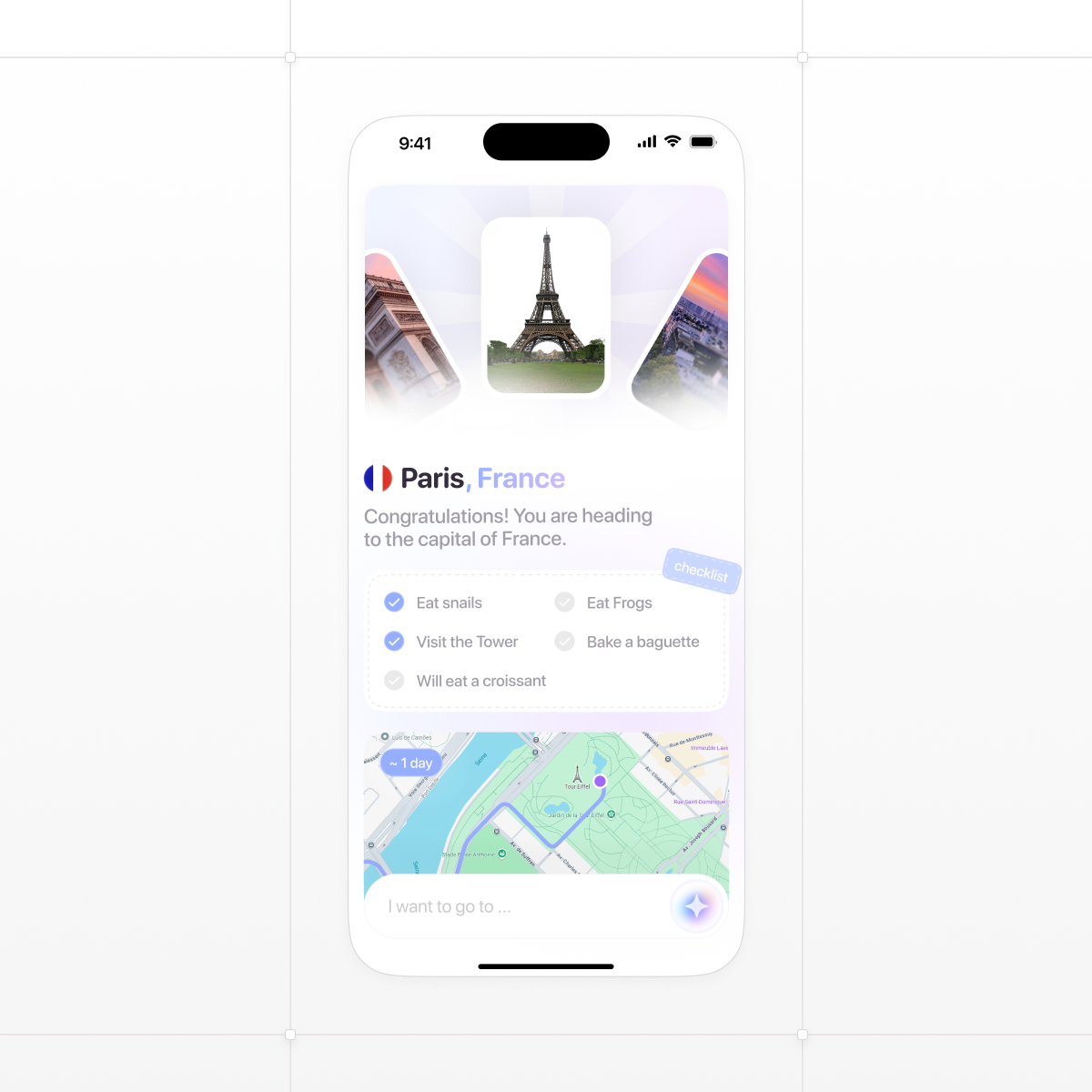Mark Eat Frogs as done

(x=565, y=602)
